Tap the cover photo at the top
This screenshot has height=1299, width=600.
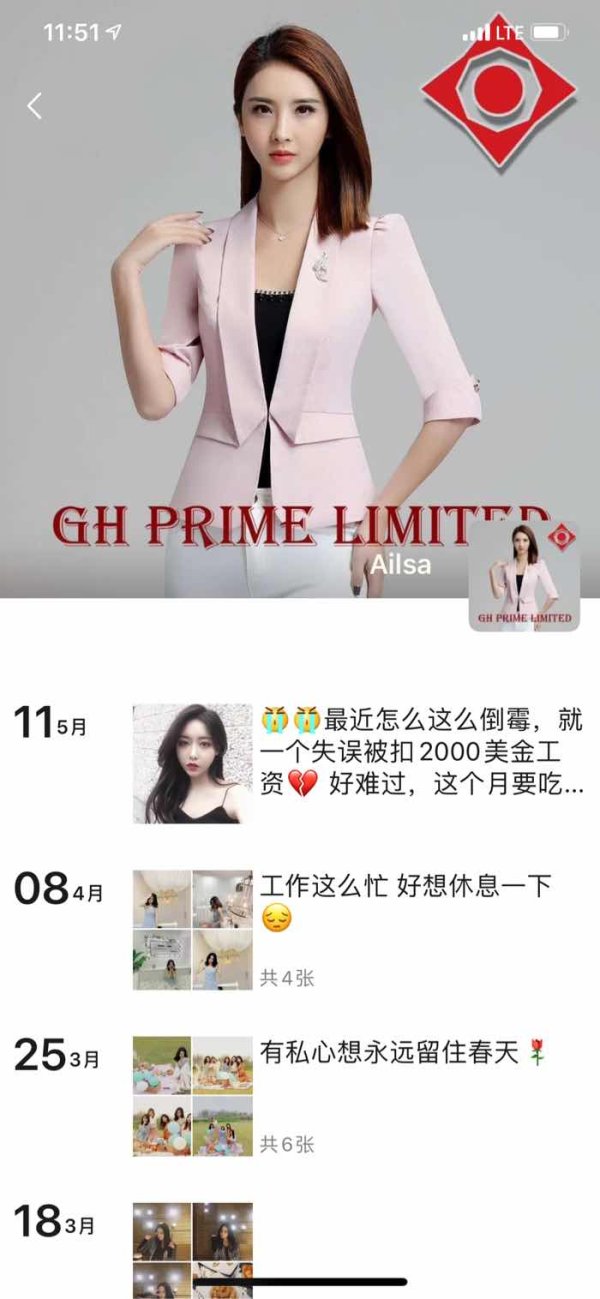pyautogui.click(x=300, y=300)
